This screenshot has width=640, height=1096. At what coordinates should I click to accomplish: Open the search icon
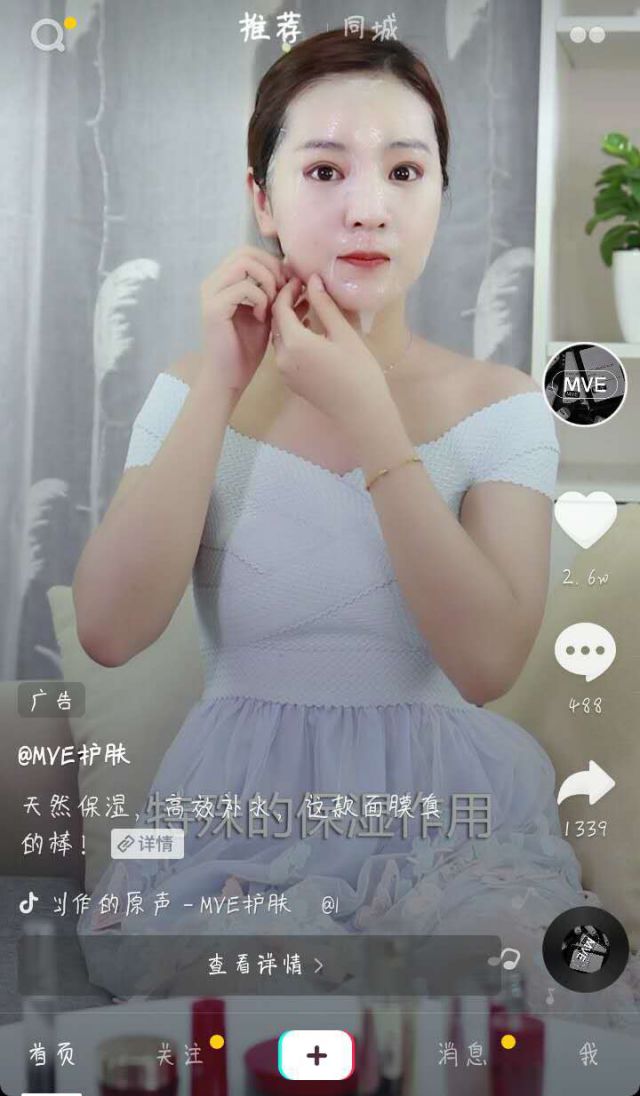[x=47, y=36]
